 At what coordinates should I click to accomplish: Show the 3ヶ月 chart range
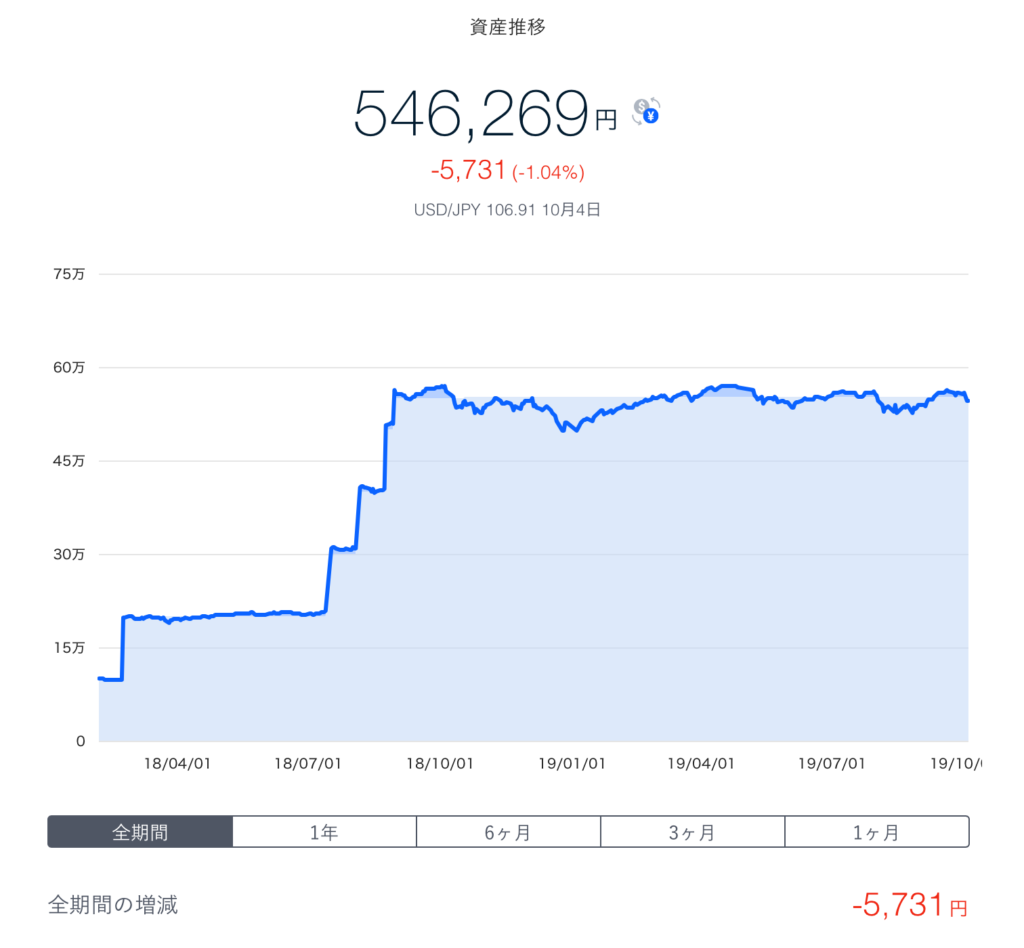tap(692, 832)
